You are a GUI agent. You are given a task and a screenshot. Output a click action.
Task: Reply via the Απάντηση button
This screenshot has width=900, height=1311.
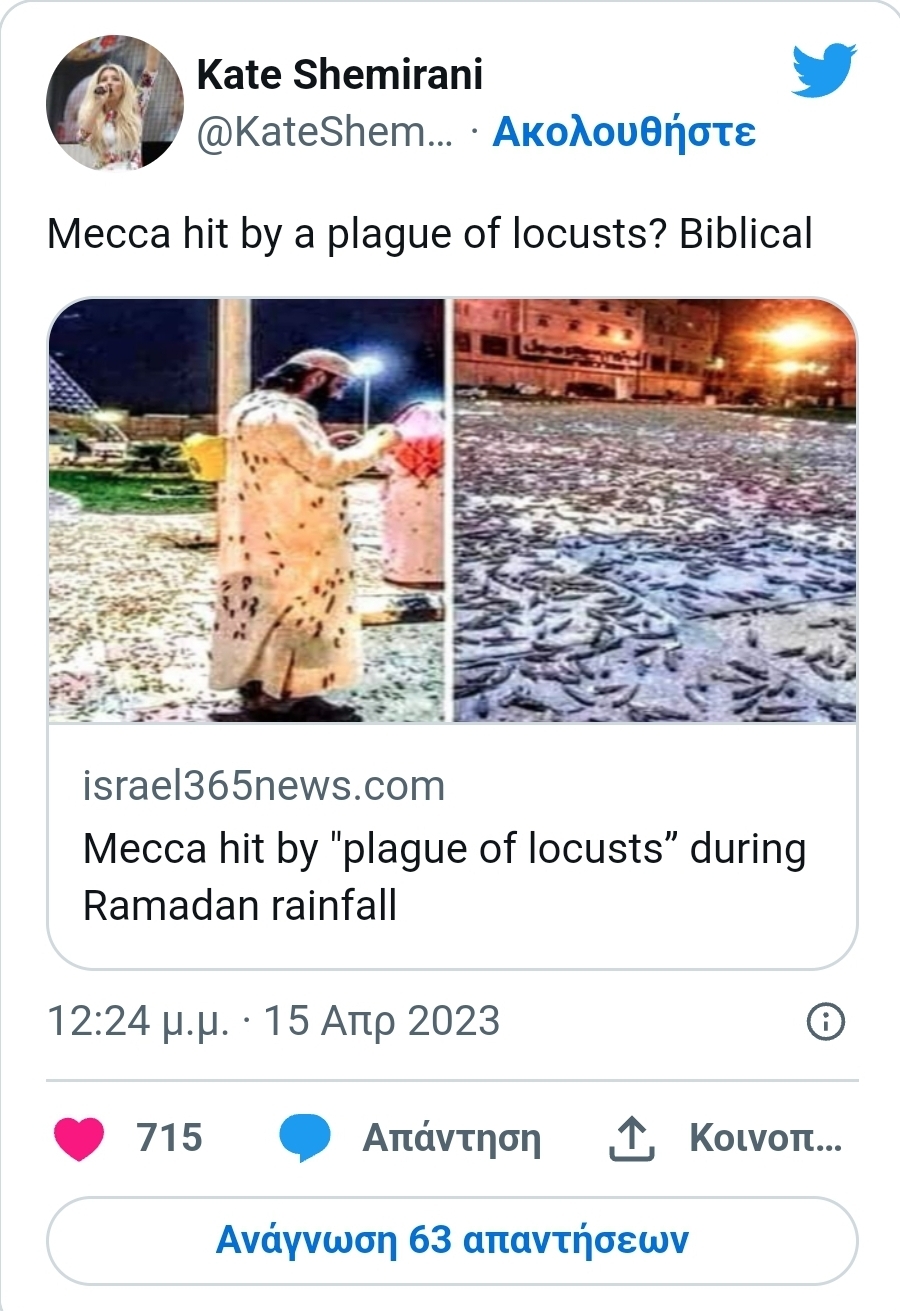coord(410,1139)
